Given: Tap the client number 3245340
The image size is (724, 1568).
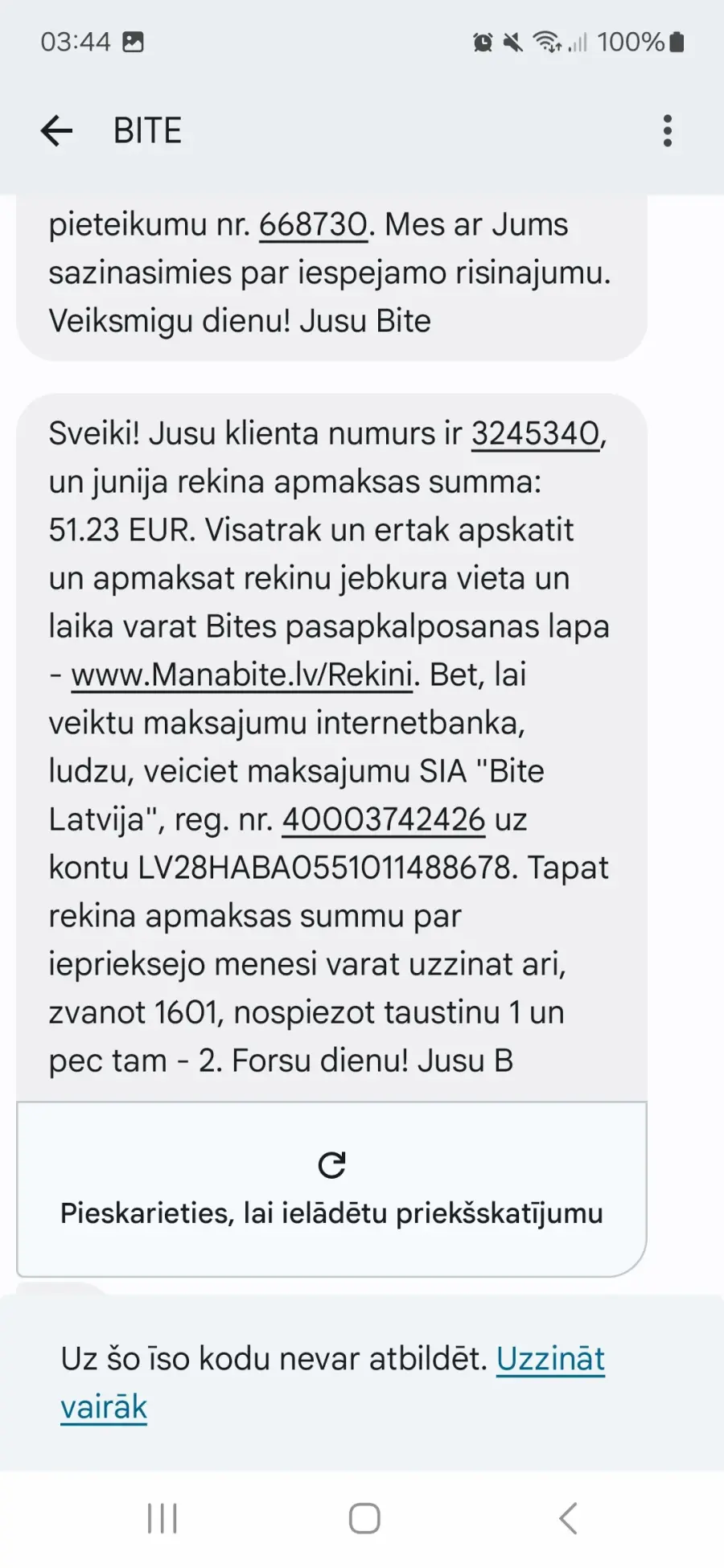Looking at the screenshot, I should pyautogui.click(x=536, y=433).
